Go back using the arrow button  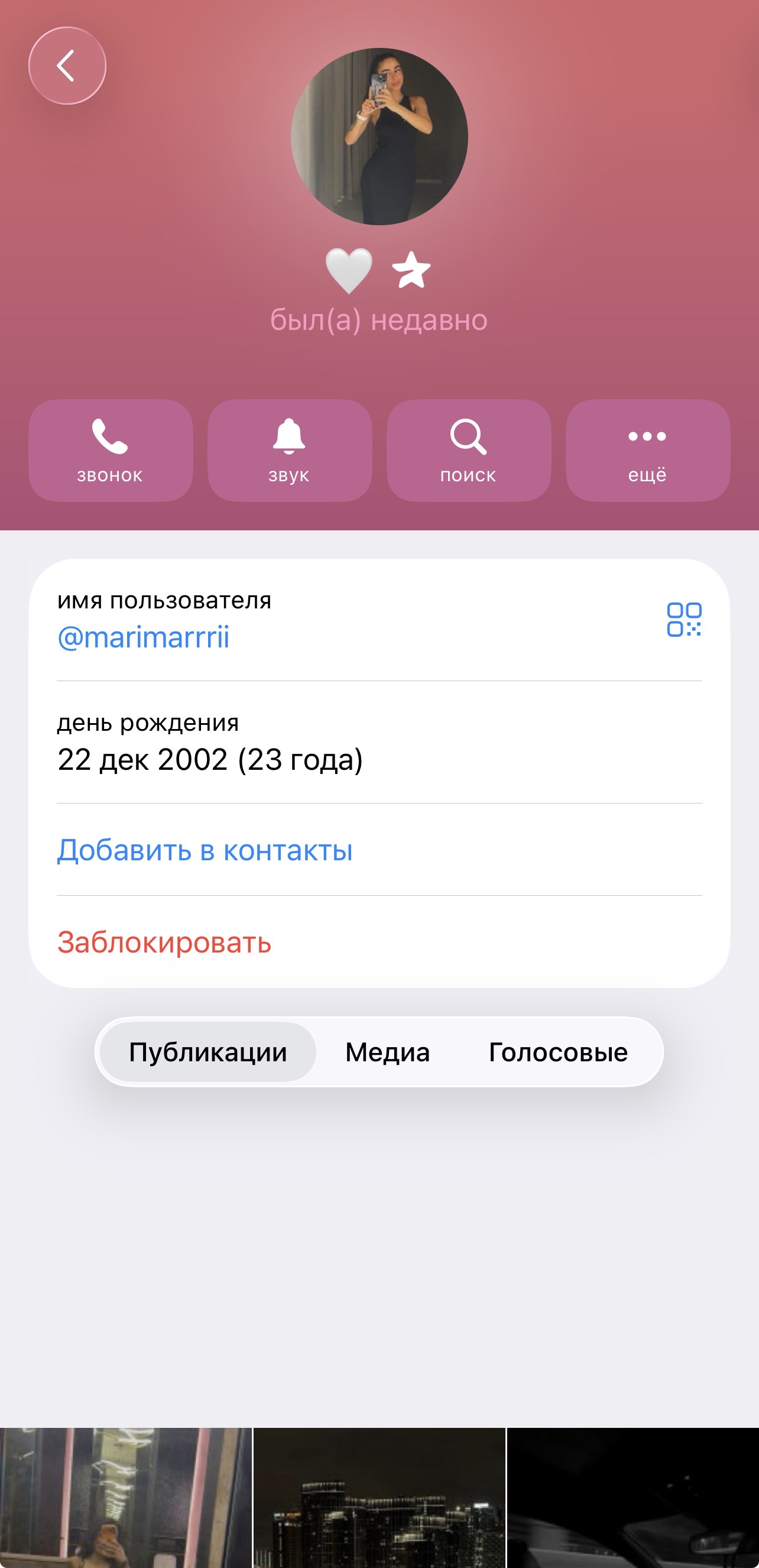pos(67,66)
